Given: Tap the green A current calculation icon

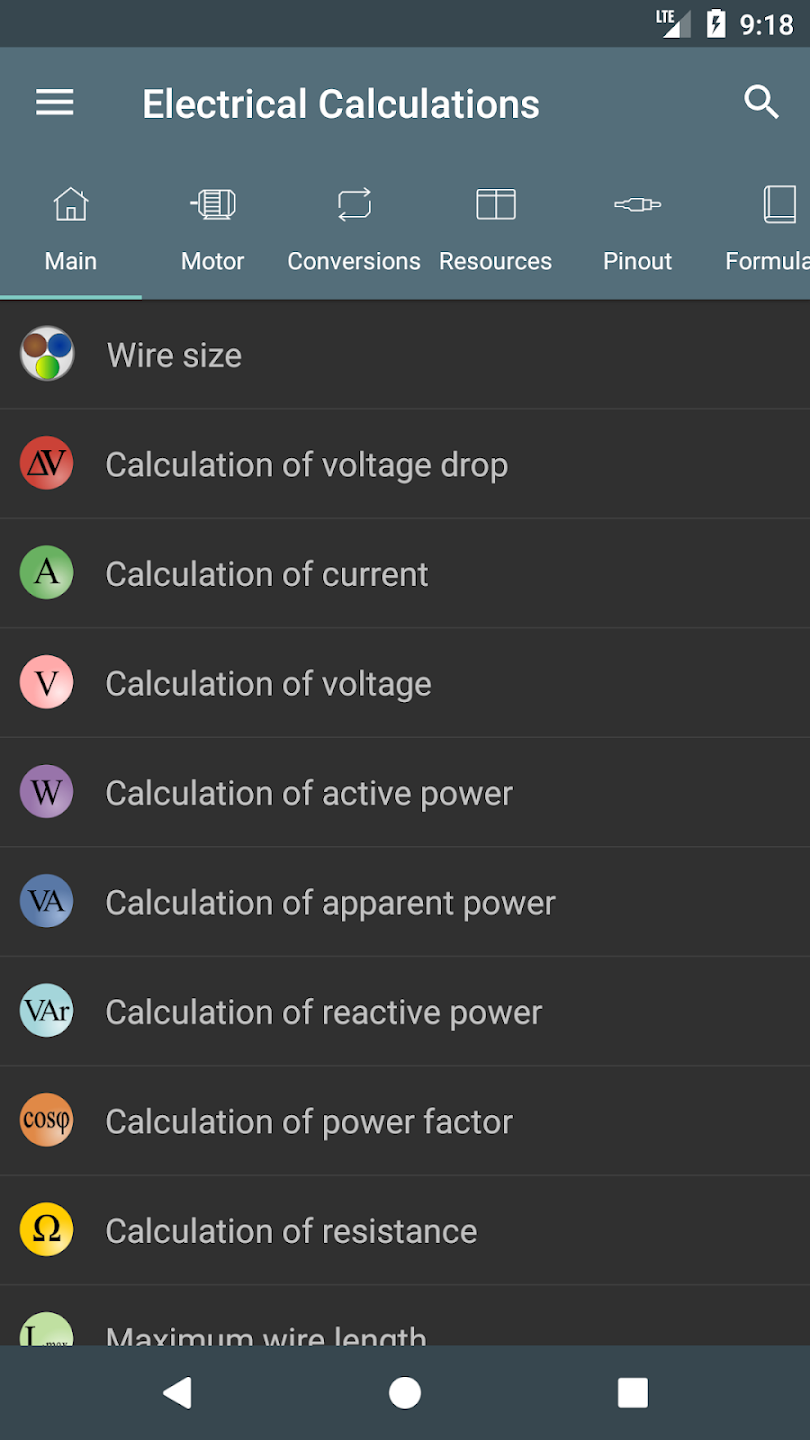Looking at the screenshot, I should pyautogui.click(x=46, y=573).
